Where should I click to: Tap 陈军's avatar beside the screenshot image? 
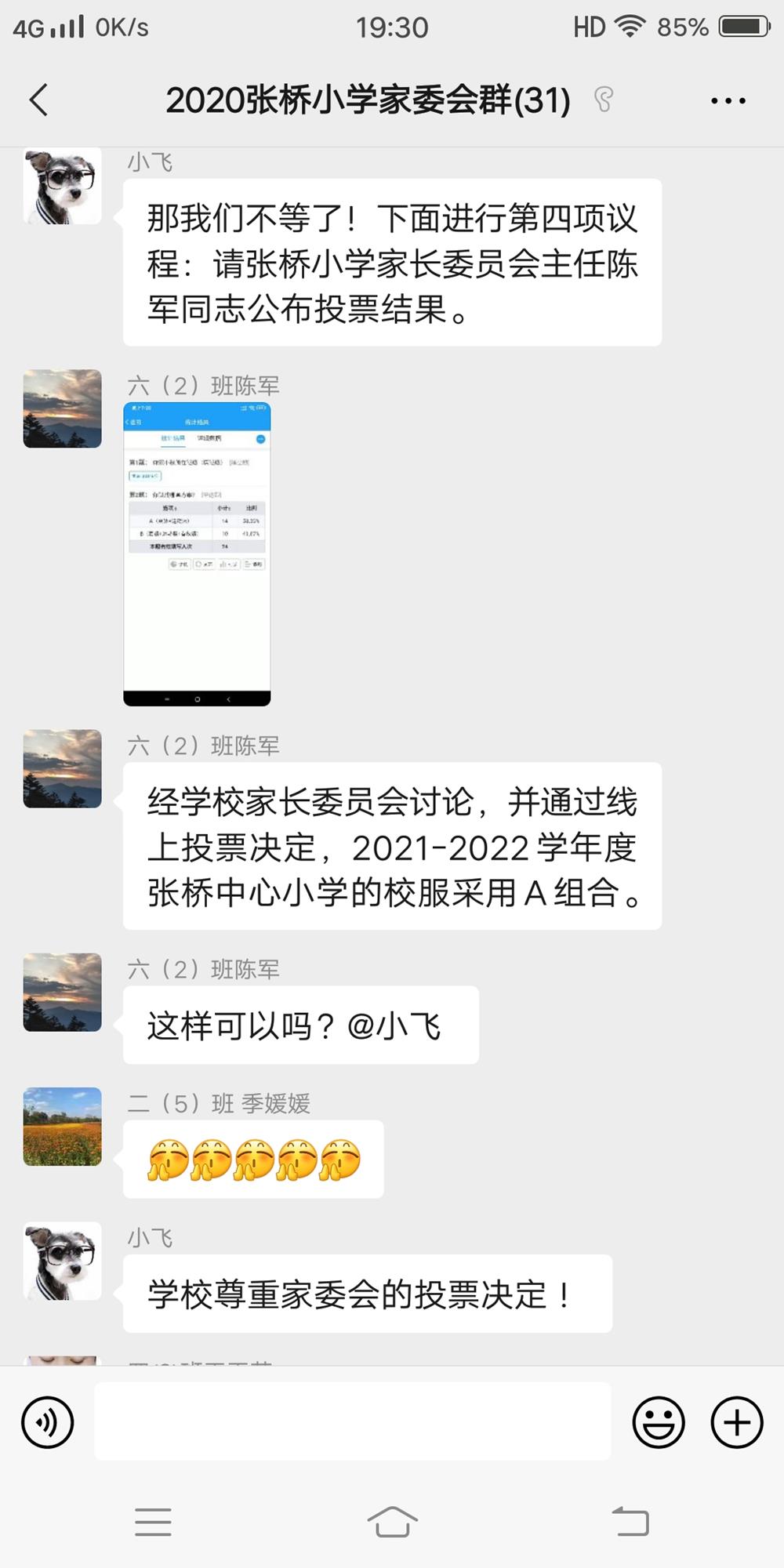point(63,408)
